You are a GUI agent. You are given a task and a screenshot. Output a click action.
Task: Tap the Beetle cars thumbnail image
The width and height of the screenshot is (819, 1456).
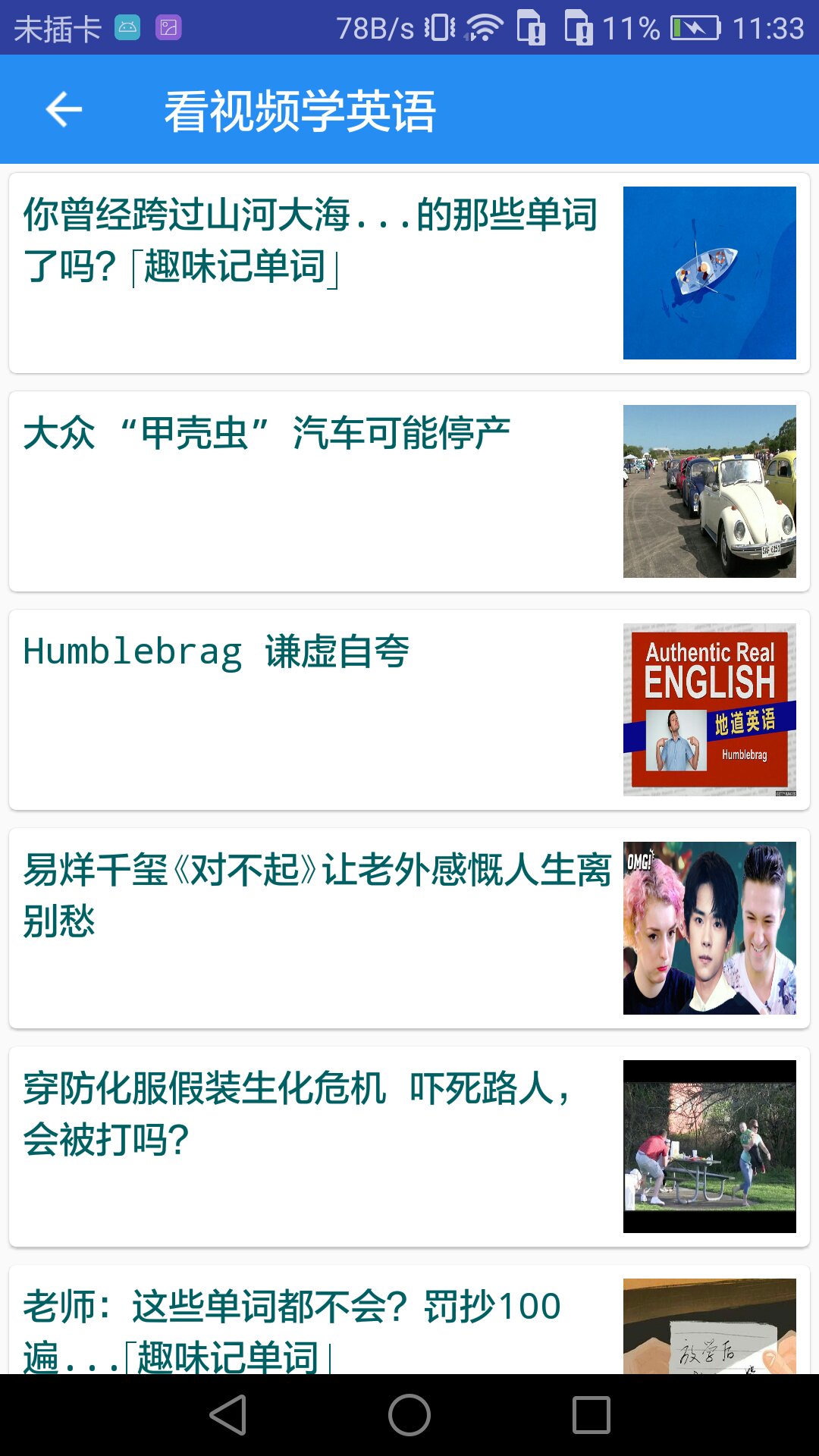point(710,489)
